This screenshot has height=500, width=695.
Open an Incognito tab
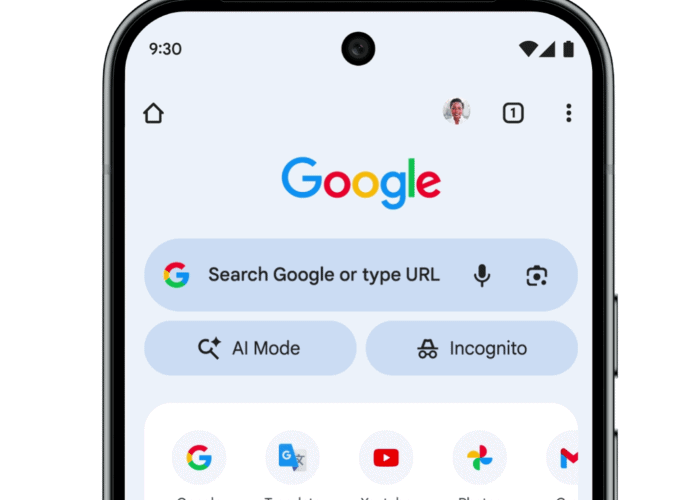(x=471, y=349)
